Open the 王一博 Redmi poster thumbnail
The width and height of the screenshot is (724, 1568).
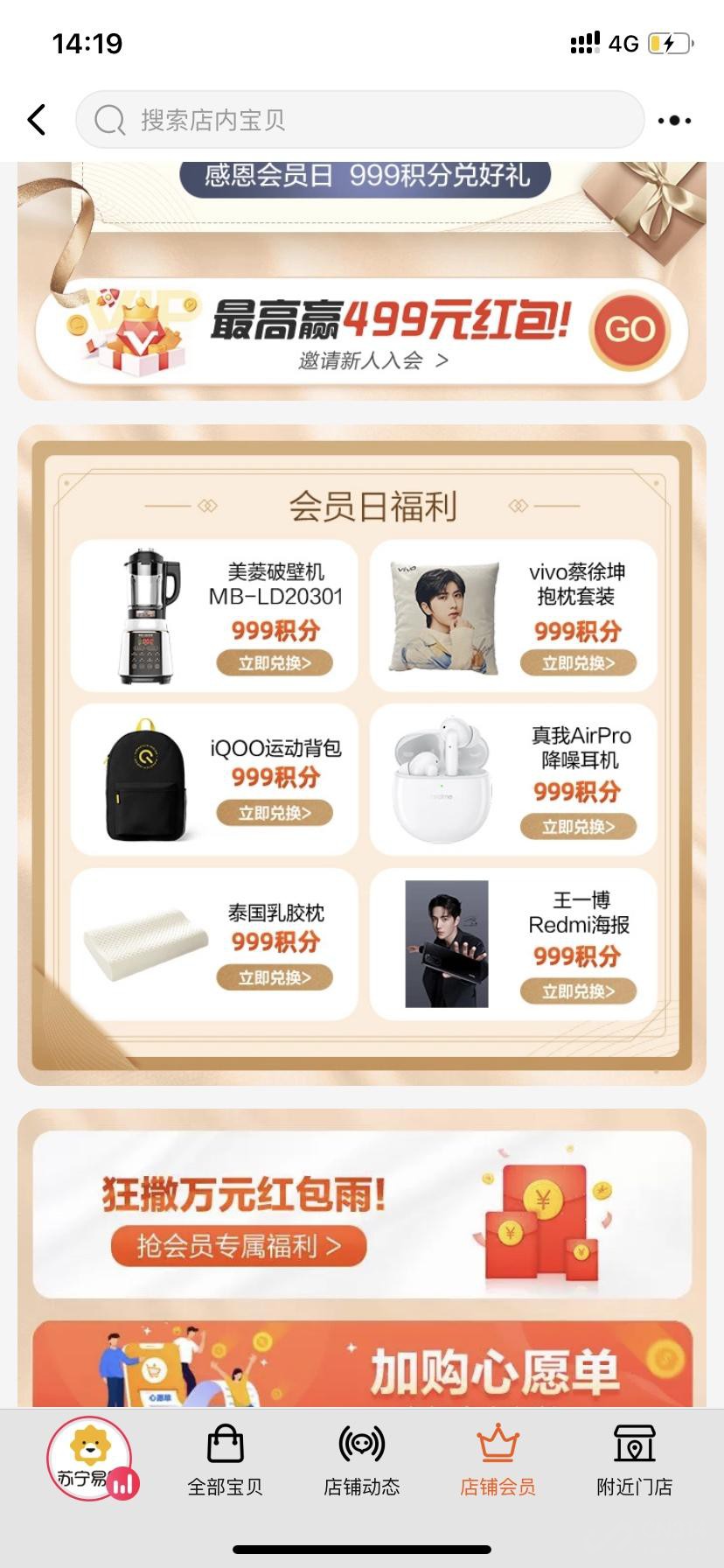tap(448, 942)
